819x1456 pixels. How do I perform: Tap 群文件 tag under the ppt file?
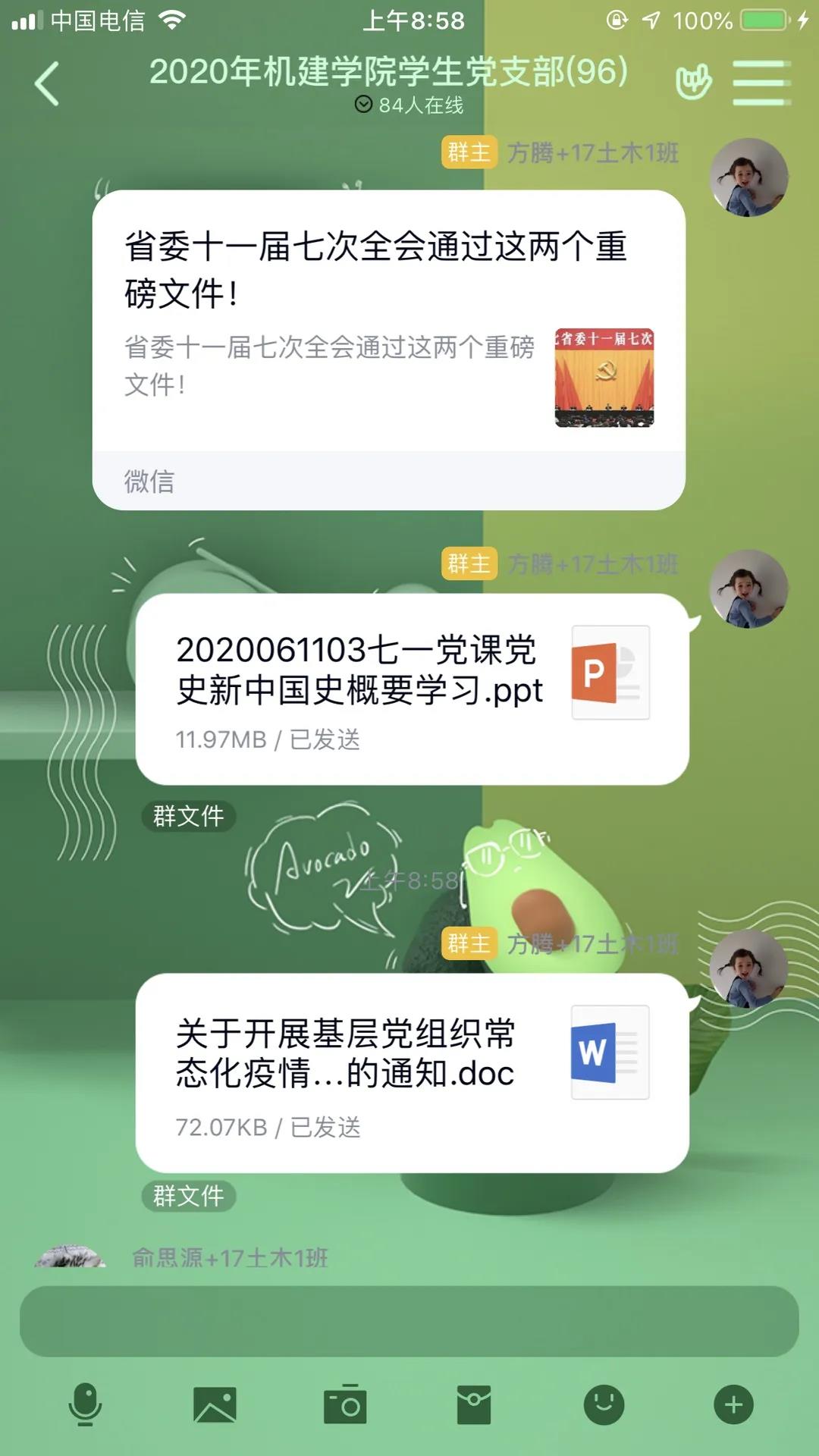pyautogui.click(x=189, y=816)
